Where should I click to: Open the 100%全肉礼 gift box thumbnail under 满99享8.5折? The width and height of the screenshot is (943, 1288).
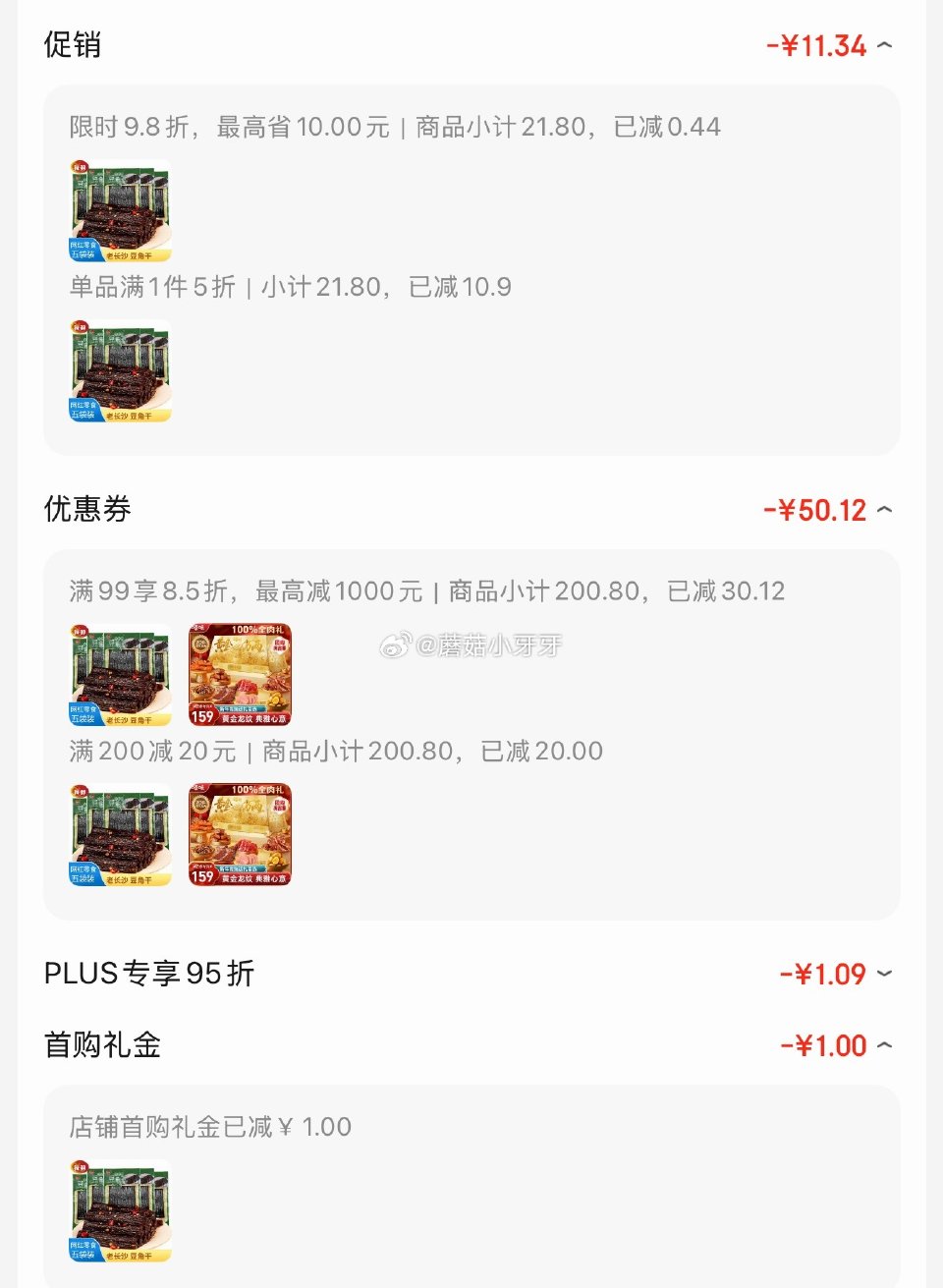239,674
